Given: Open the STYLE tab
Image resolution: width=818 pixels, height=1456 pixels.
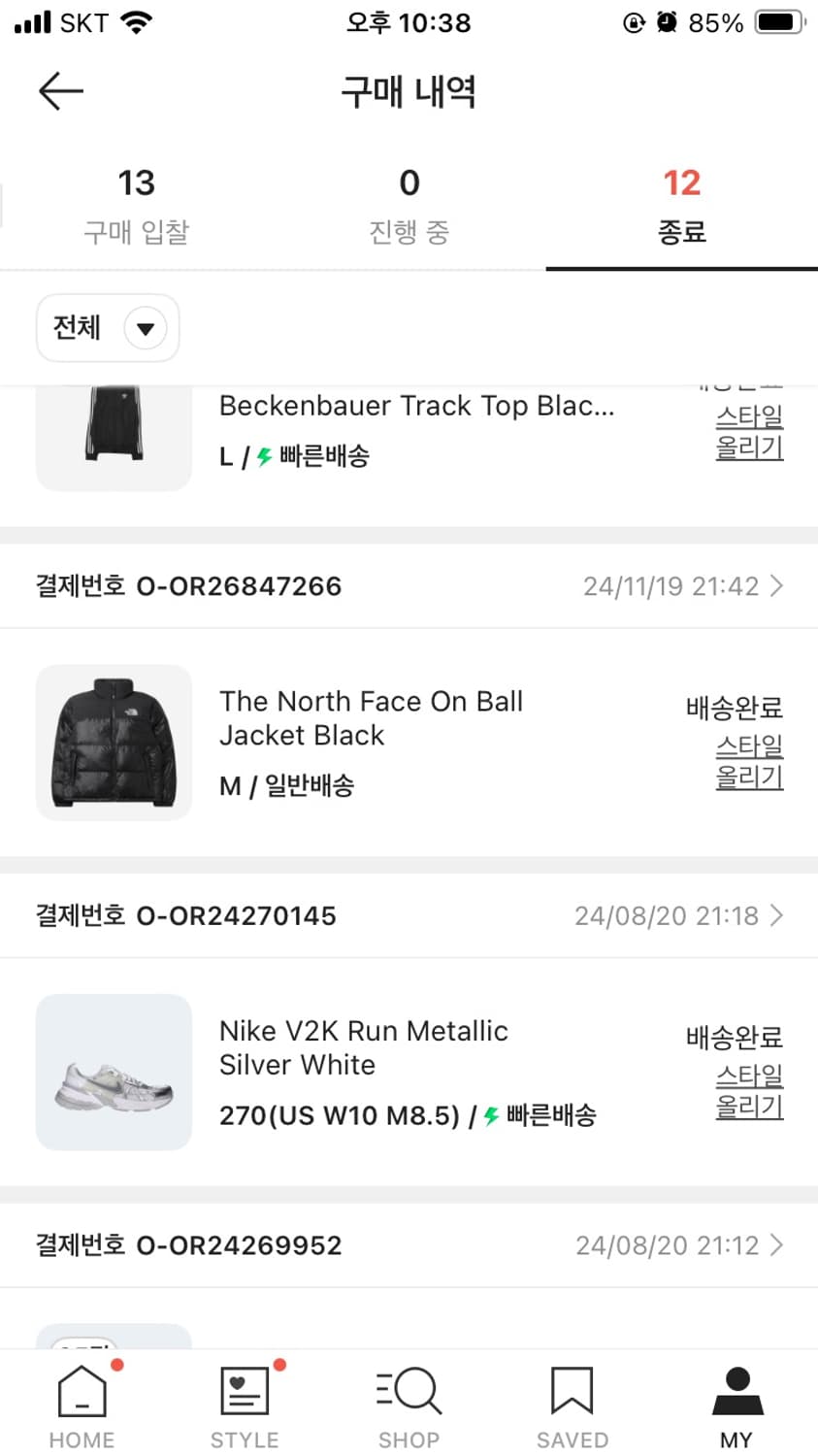Looking at the screenshot, I should click(x=245, y=1406).
